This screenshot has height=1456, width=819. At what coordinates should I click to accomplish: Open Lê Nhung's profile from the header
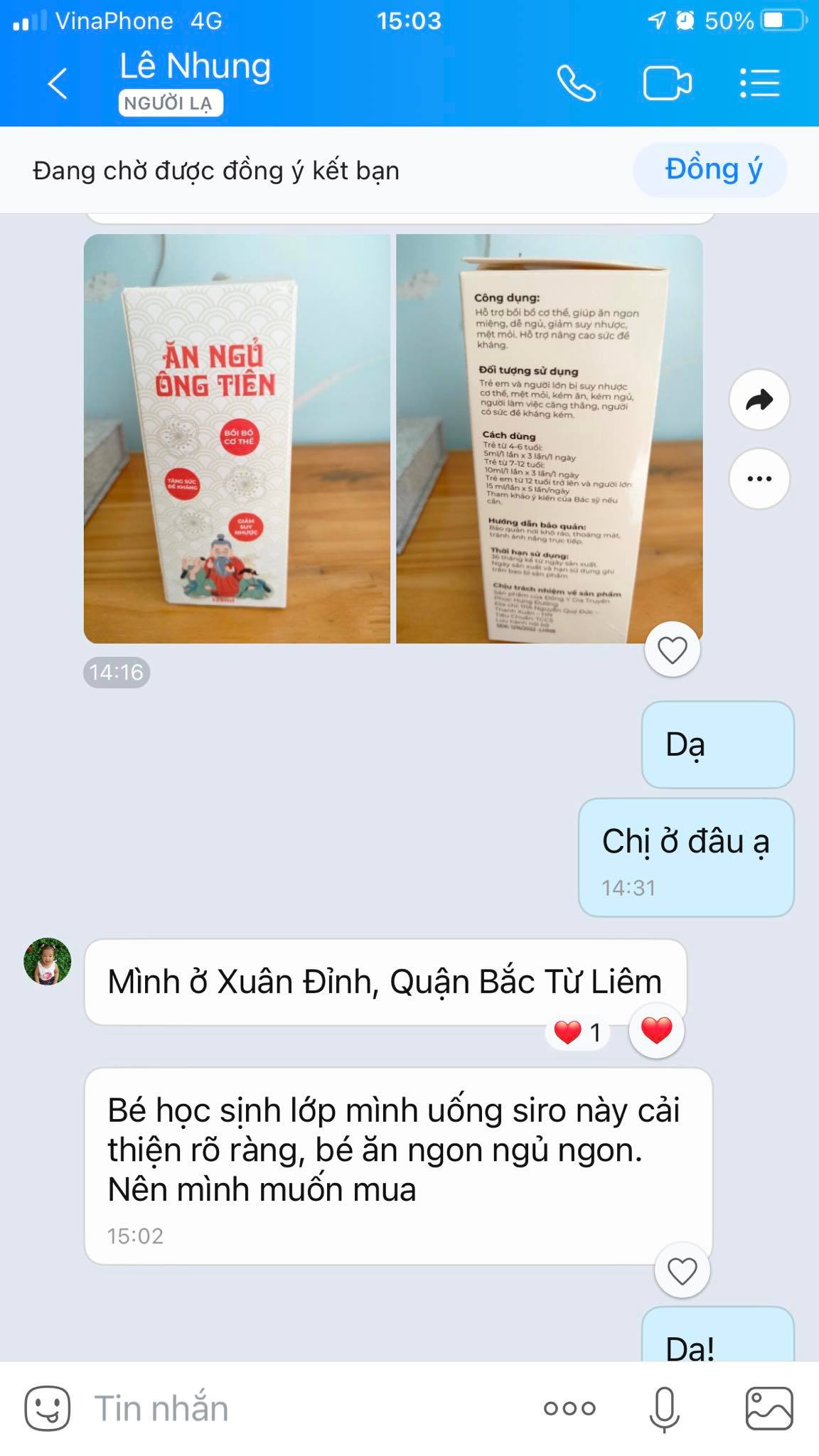click(x=195, y=68)
